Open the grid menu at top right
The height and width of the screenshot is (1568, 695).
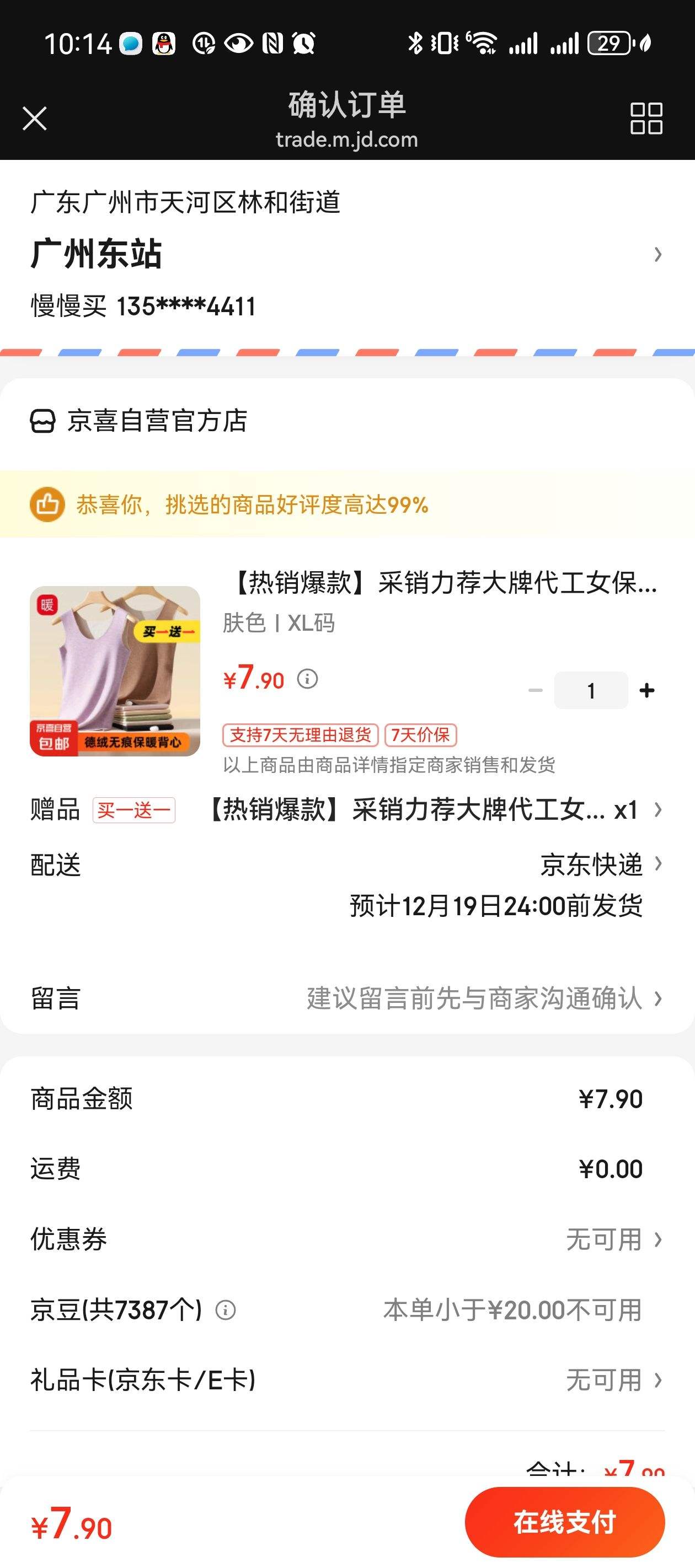(646, 119)
